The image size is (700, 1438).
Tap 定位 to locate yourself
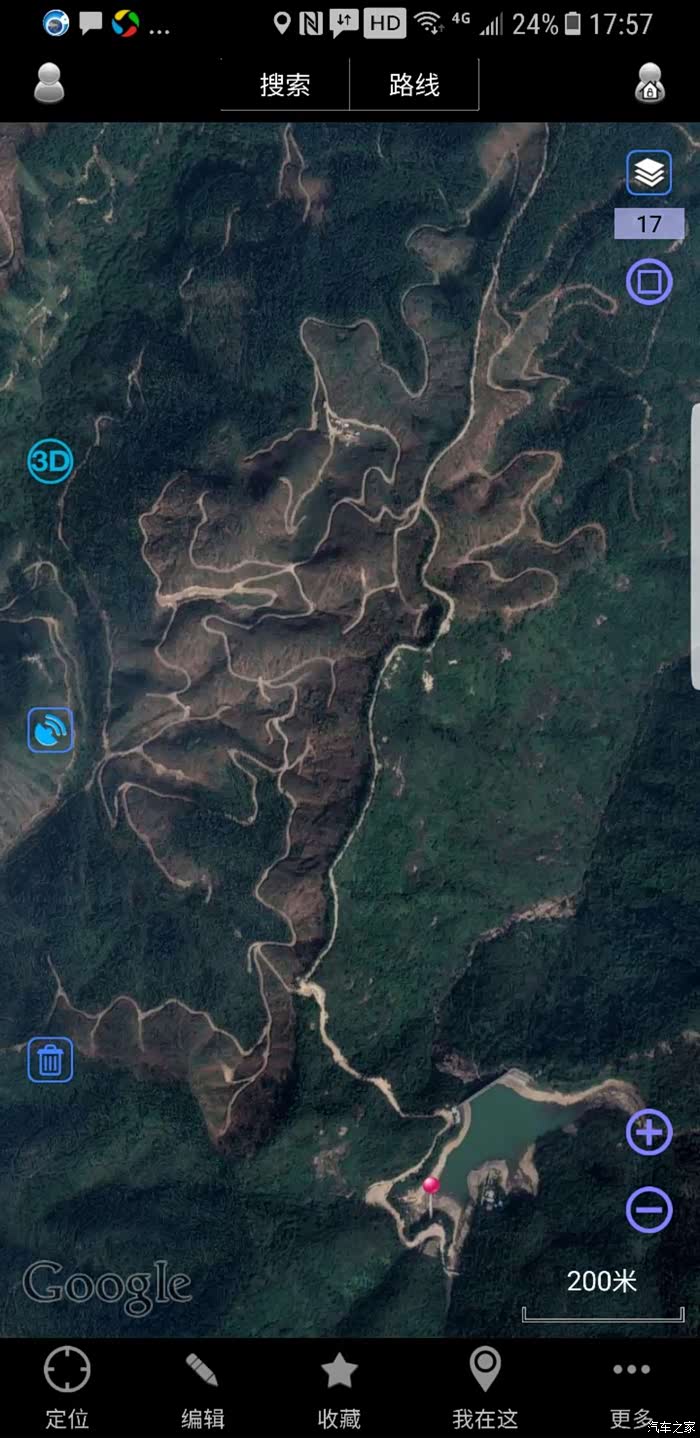pos(67,1386)
